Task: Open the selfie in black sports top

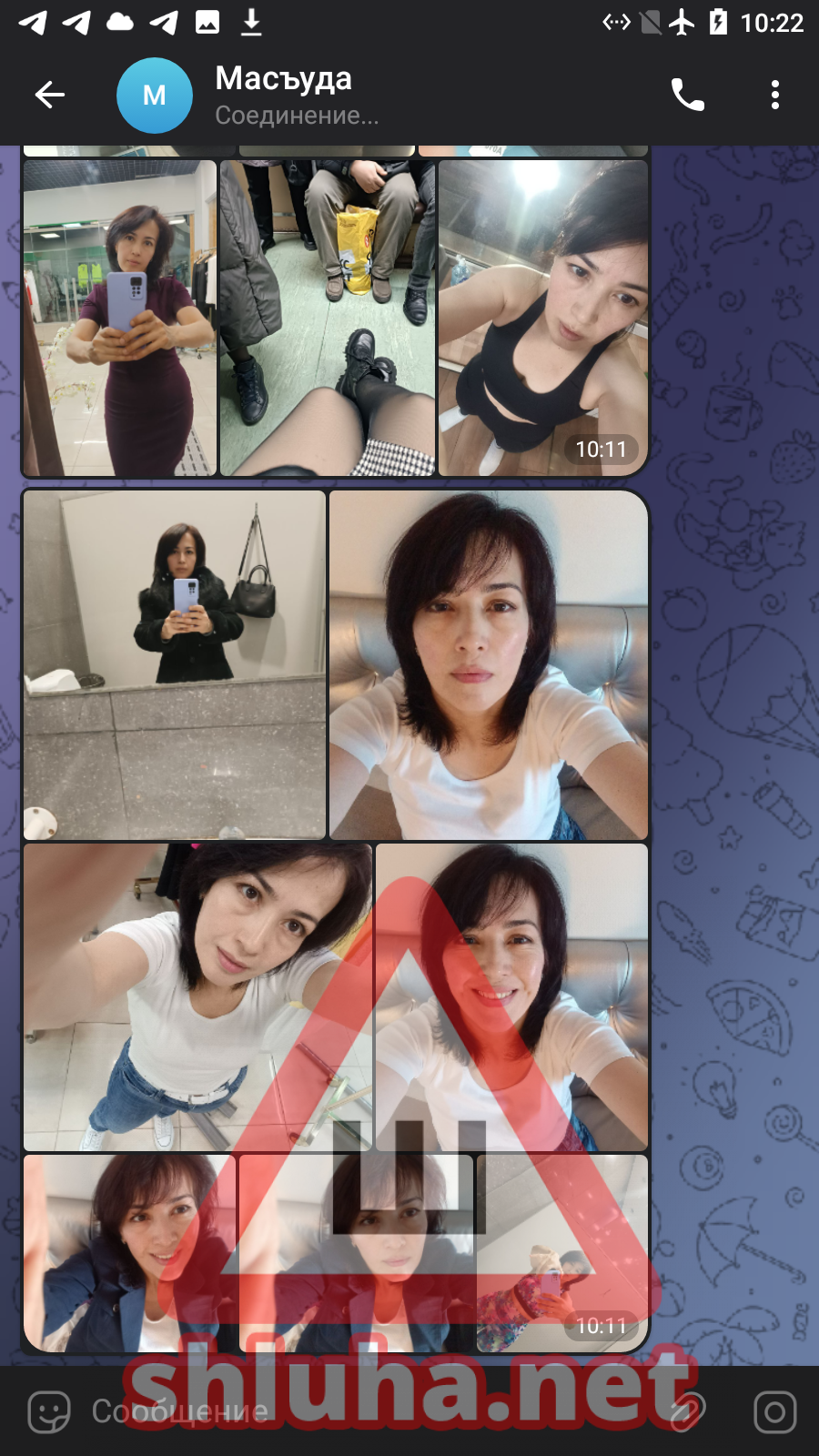Action: pos(542,318)
